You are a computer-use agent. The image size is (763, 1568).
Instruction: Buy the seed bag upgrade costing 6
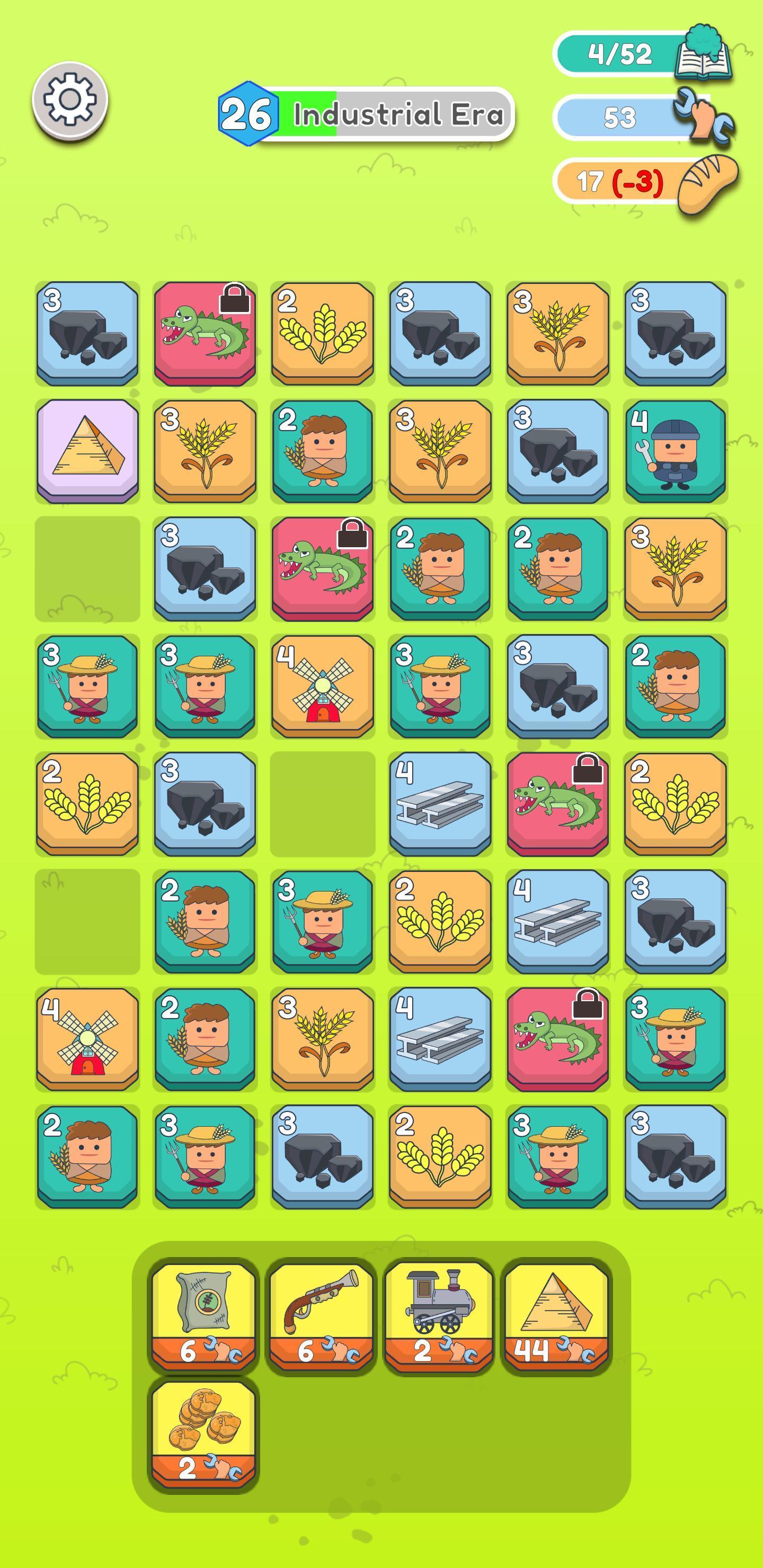[x=204, y=1315]
